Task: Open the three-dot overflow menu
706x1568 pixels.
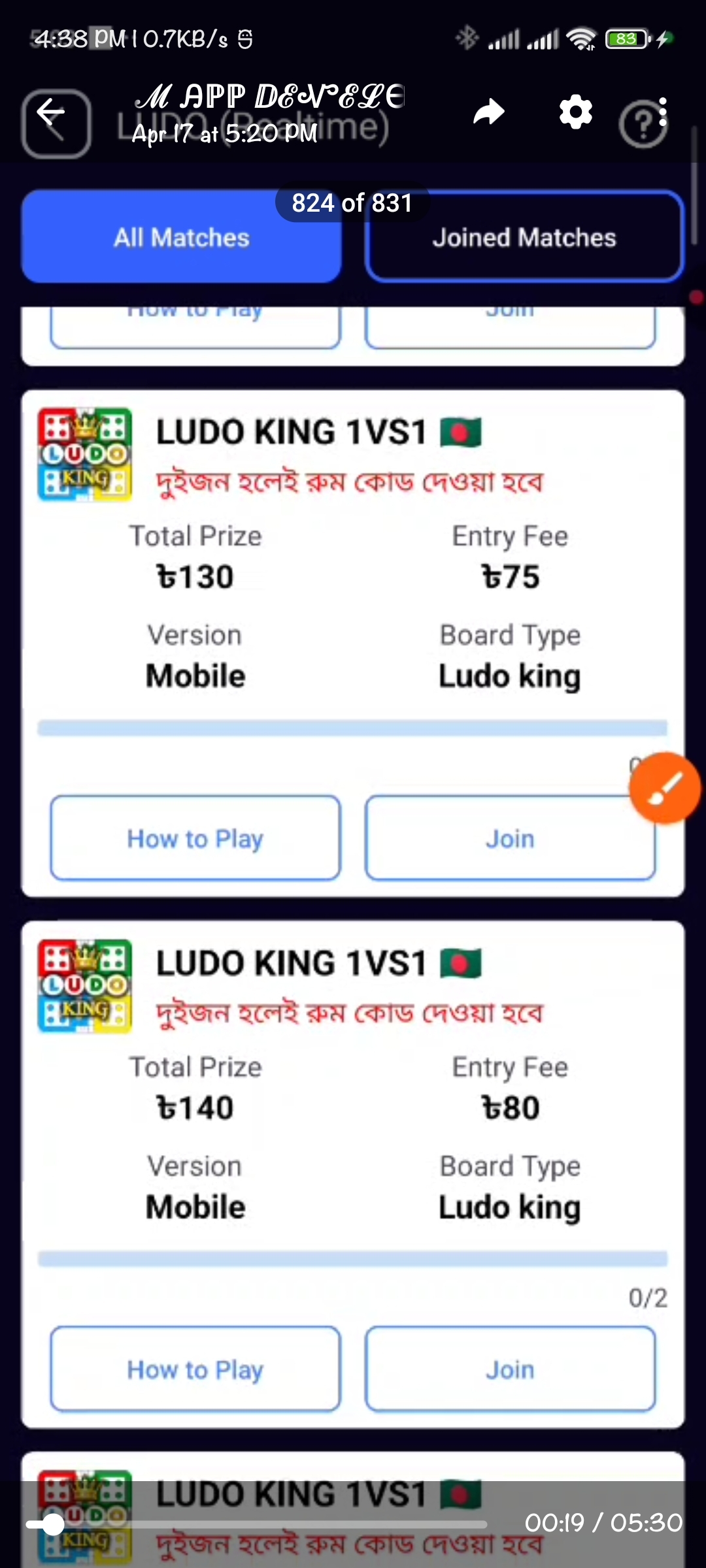Action: [x=663, y=112]
